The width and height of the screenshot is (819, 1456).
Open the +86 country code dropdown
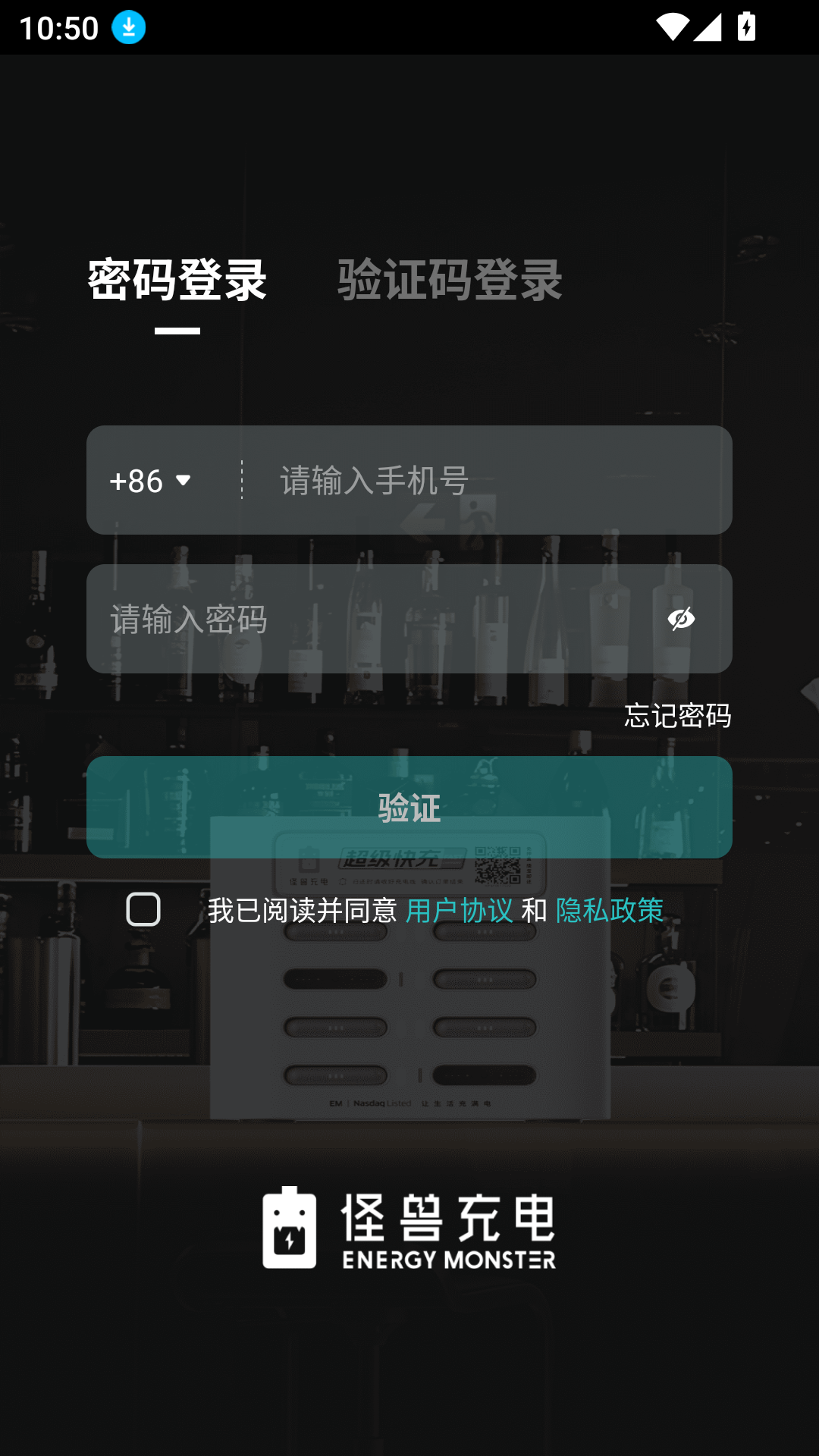point(152,481)
